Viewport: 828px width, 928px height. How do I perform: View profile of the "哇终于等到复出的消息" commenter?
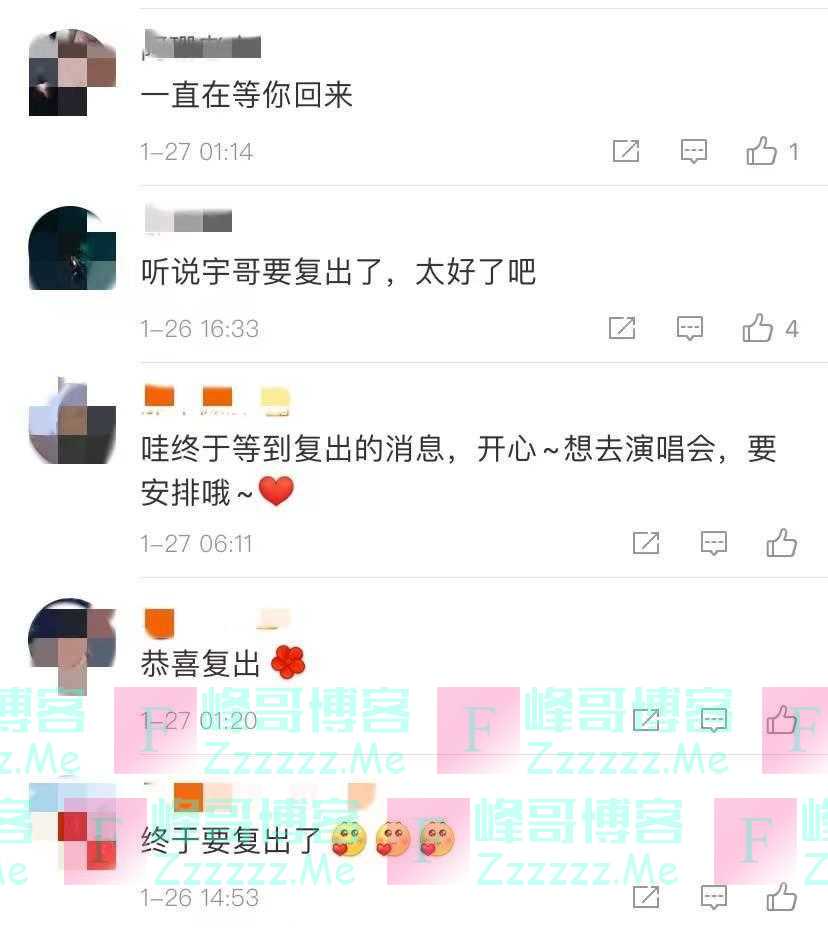point(72,421)
